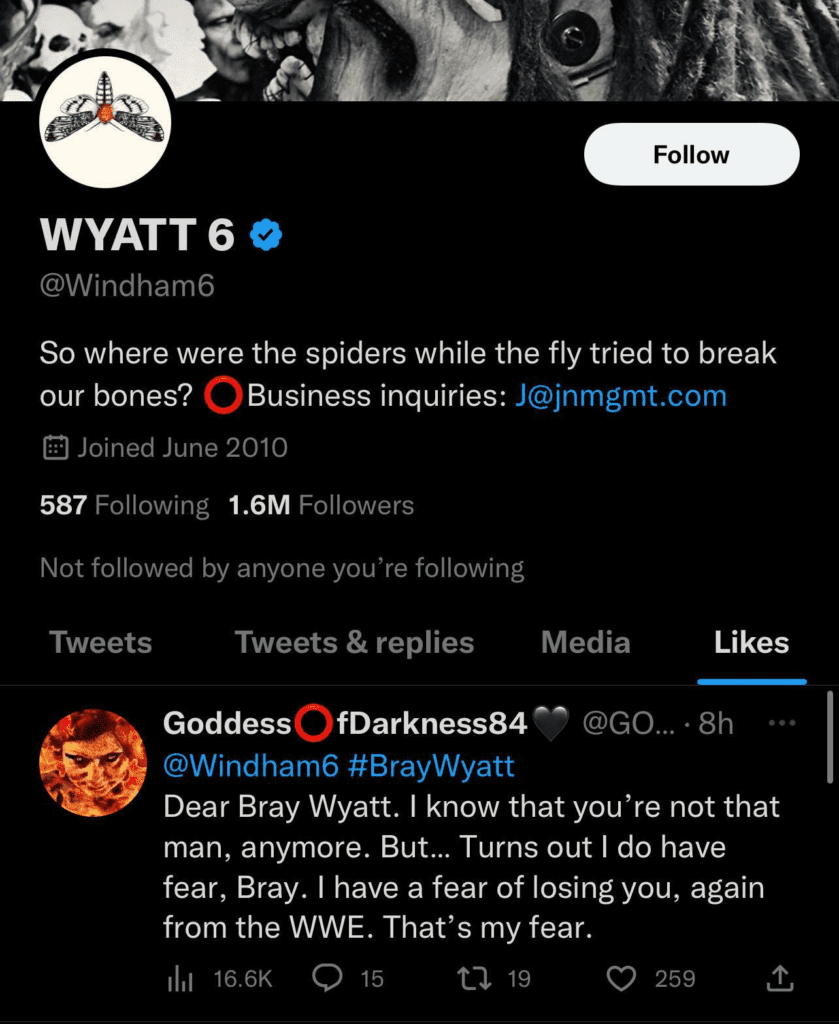Screen dimensions: 839x1024
Task: Open GoddessOfDarkness84's profile avatar
Action: click(92, 762)
